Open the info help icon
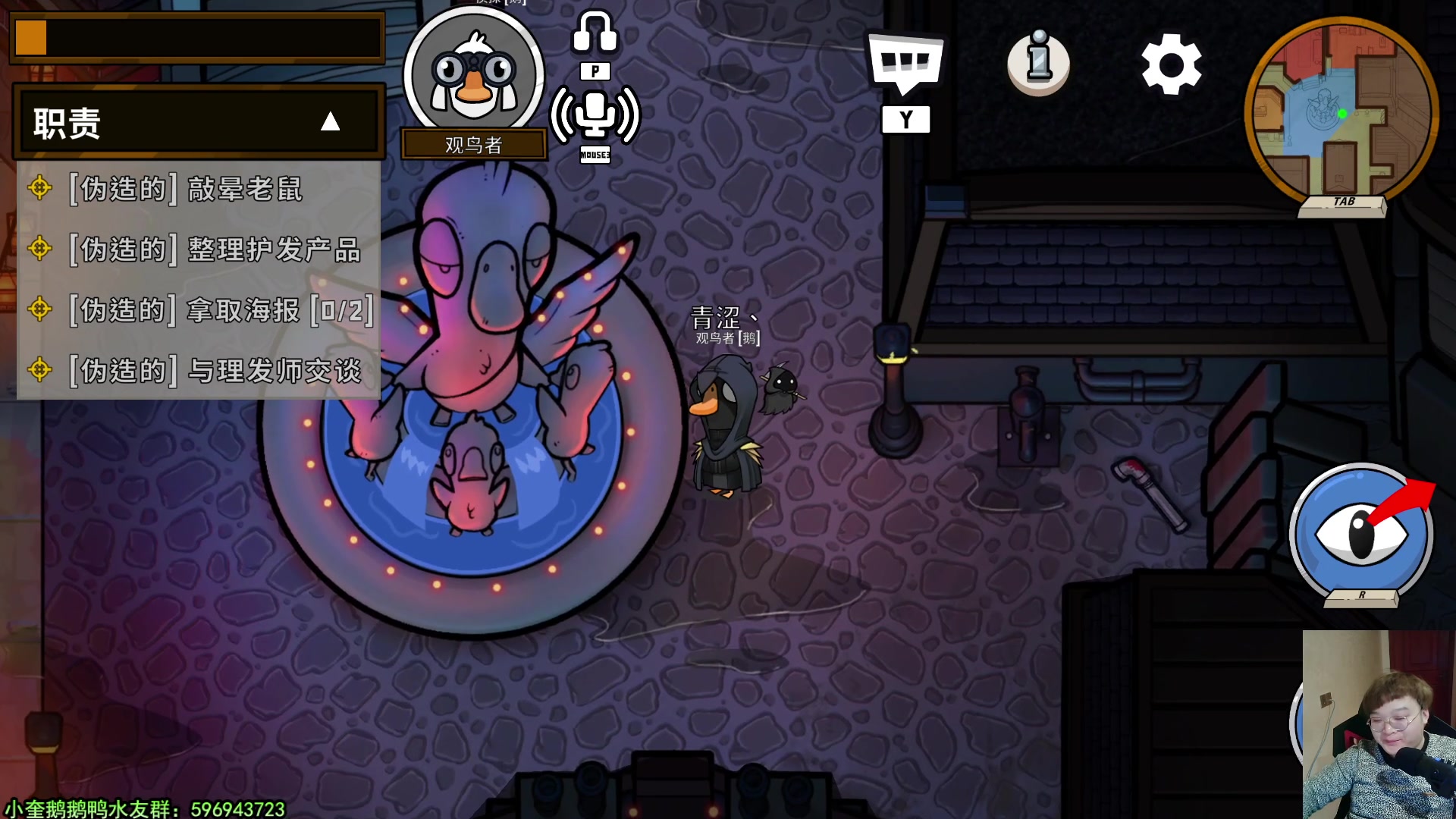Image resolution: width=1456 pixels, height=819 pixels. point(1038,62)
